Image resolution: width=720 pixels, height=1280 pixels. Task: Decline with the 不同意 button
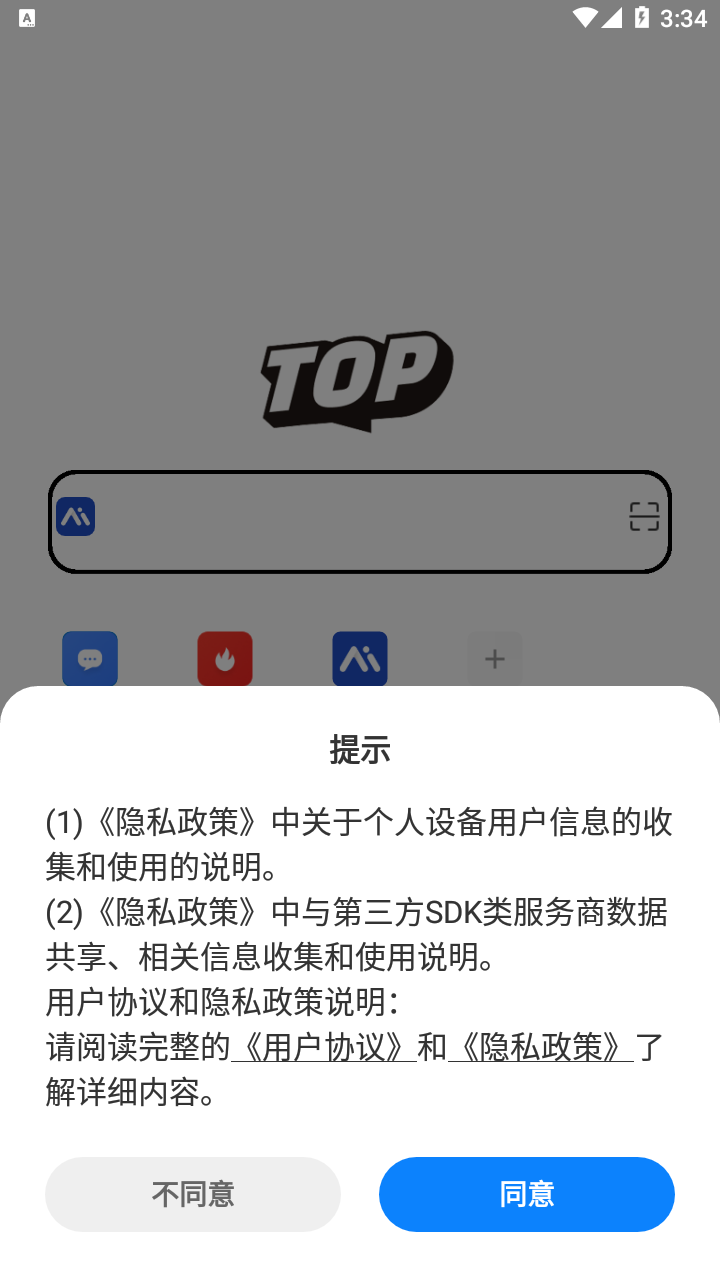click(x=193, y=1194)
